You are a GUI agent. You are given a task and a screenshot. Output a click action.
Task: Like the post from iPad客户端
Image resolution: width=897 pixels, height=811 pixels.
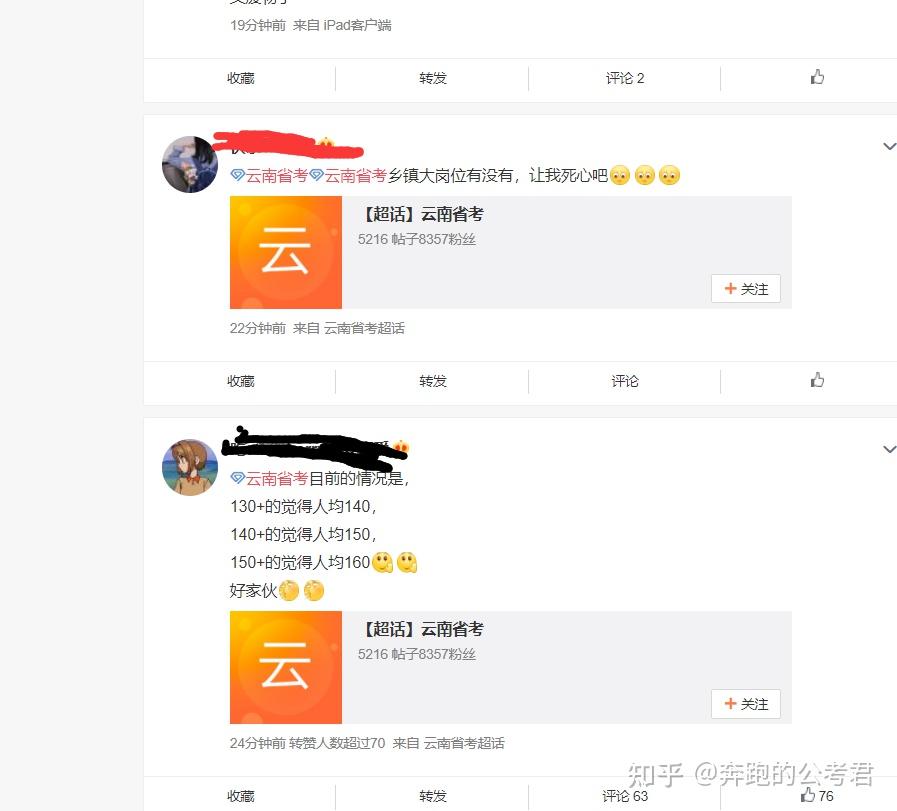817,77
